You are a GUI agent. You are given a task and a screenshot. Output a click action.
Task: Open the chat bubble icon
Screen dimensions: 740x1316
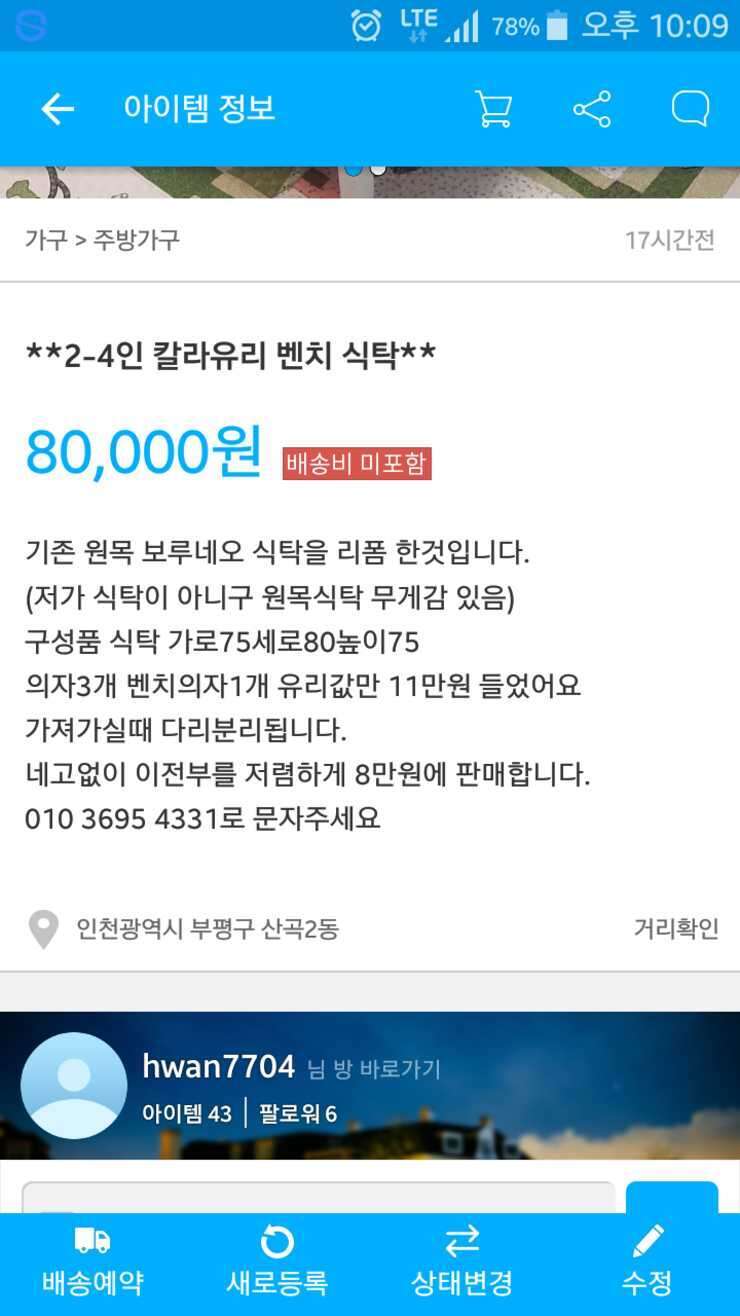[690, 109]
